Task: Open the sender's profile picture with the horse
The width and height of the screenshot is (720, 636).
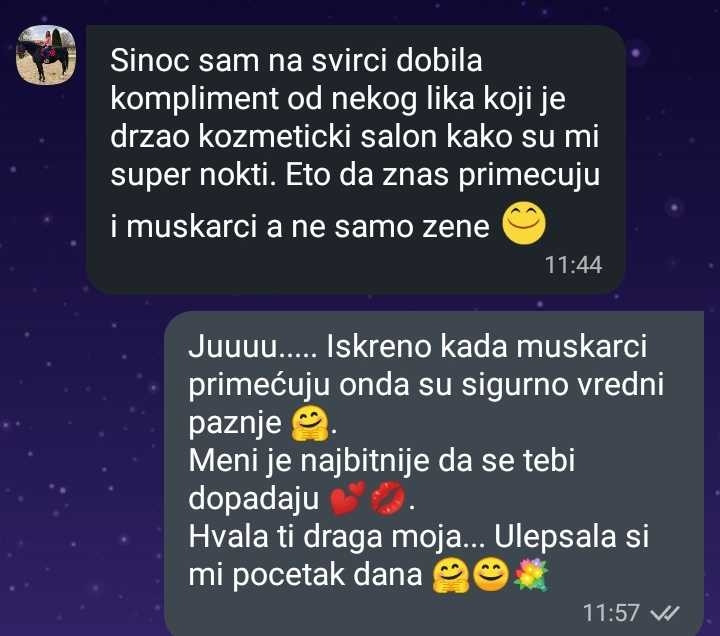Action: click(47, 56)
